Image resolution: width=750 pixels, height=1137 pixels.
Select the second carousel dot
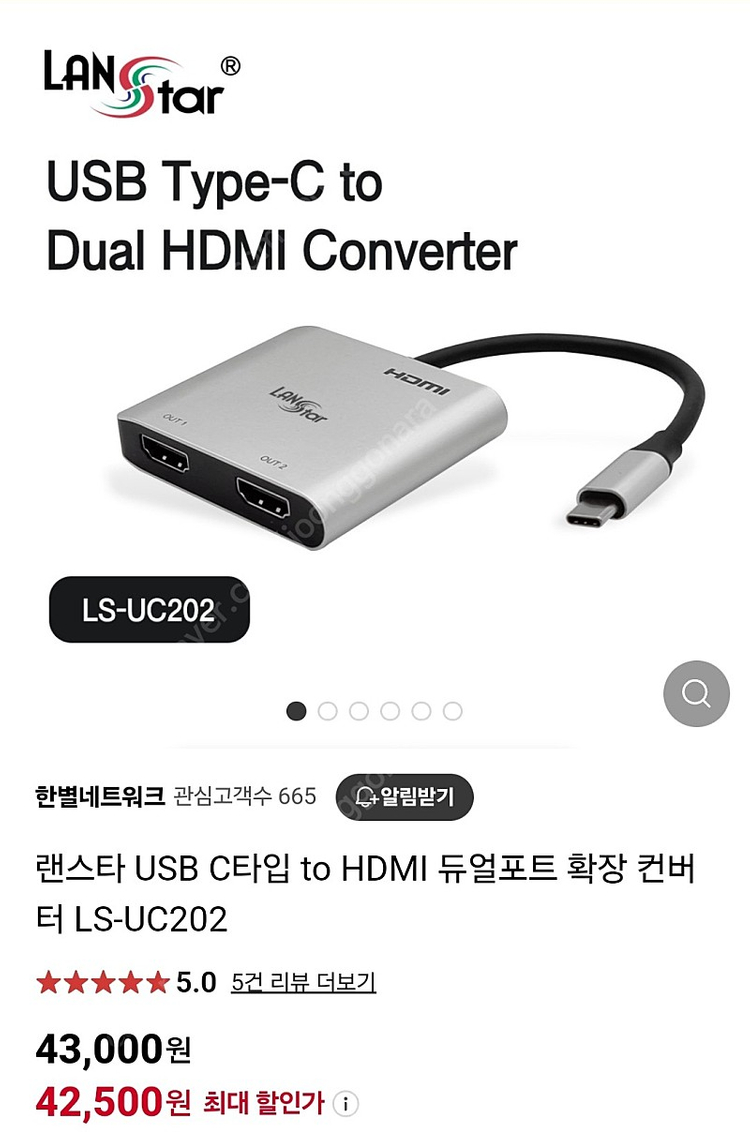pos(327,712)
